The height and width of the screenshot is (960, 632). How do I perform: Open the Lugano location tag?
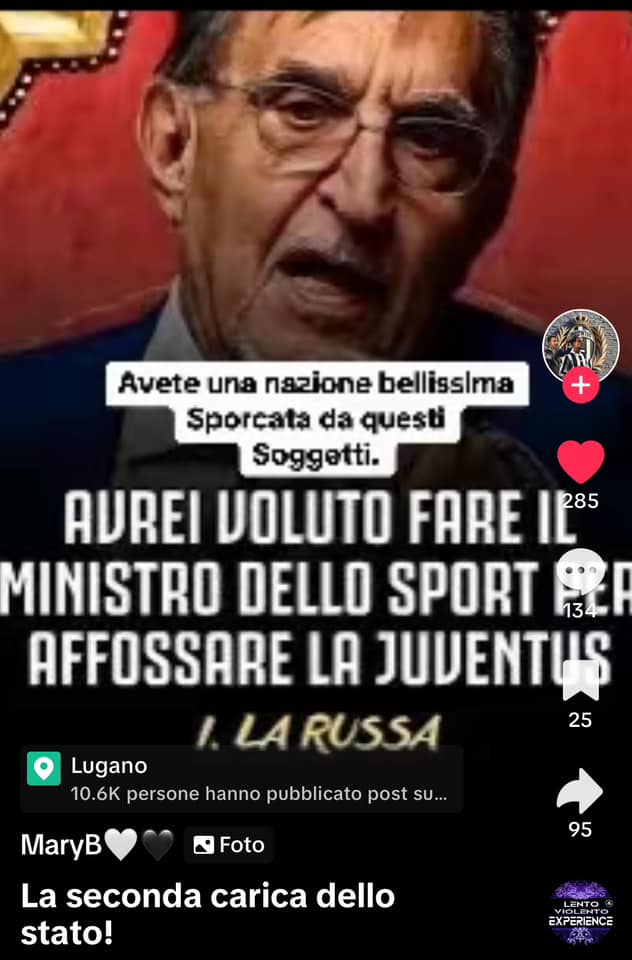241,779
